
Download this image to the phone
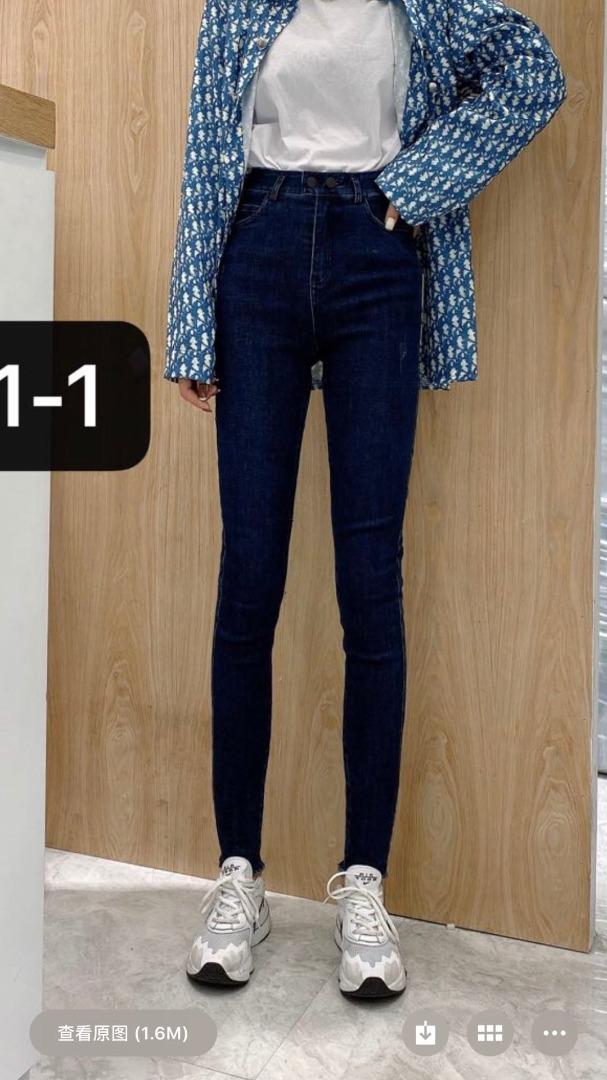click(x=425, y=1034)
